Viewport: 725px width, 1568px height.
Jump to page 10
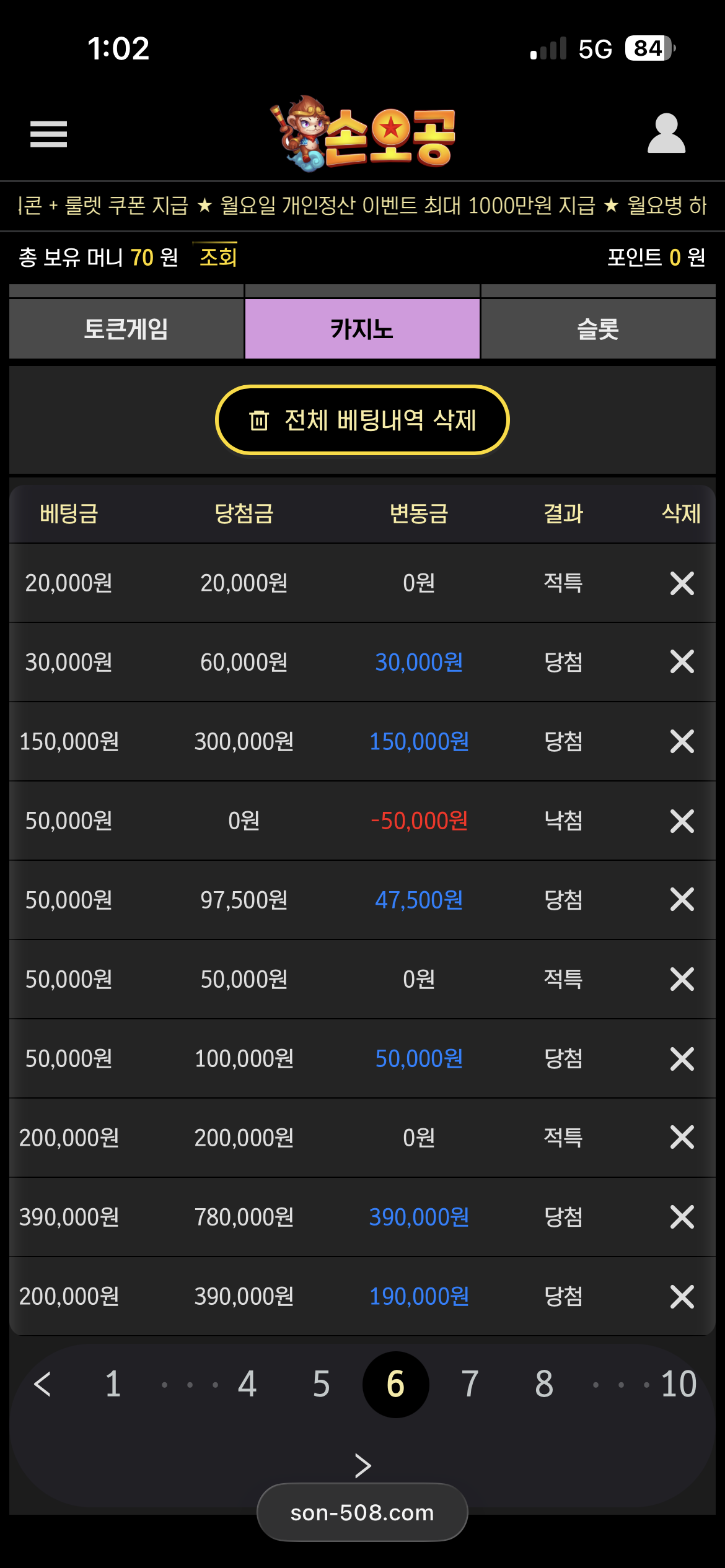679,1384
